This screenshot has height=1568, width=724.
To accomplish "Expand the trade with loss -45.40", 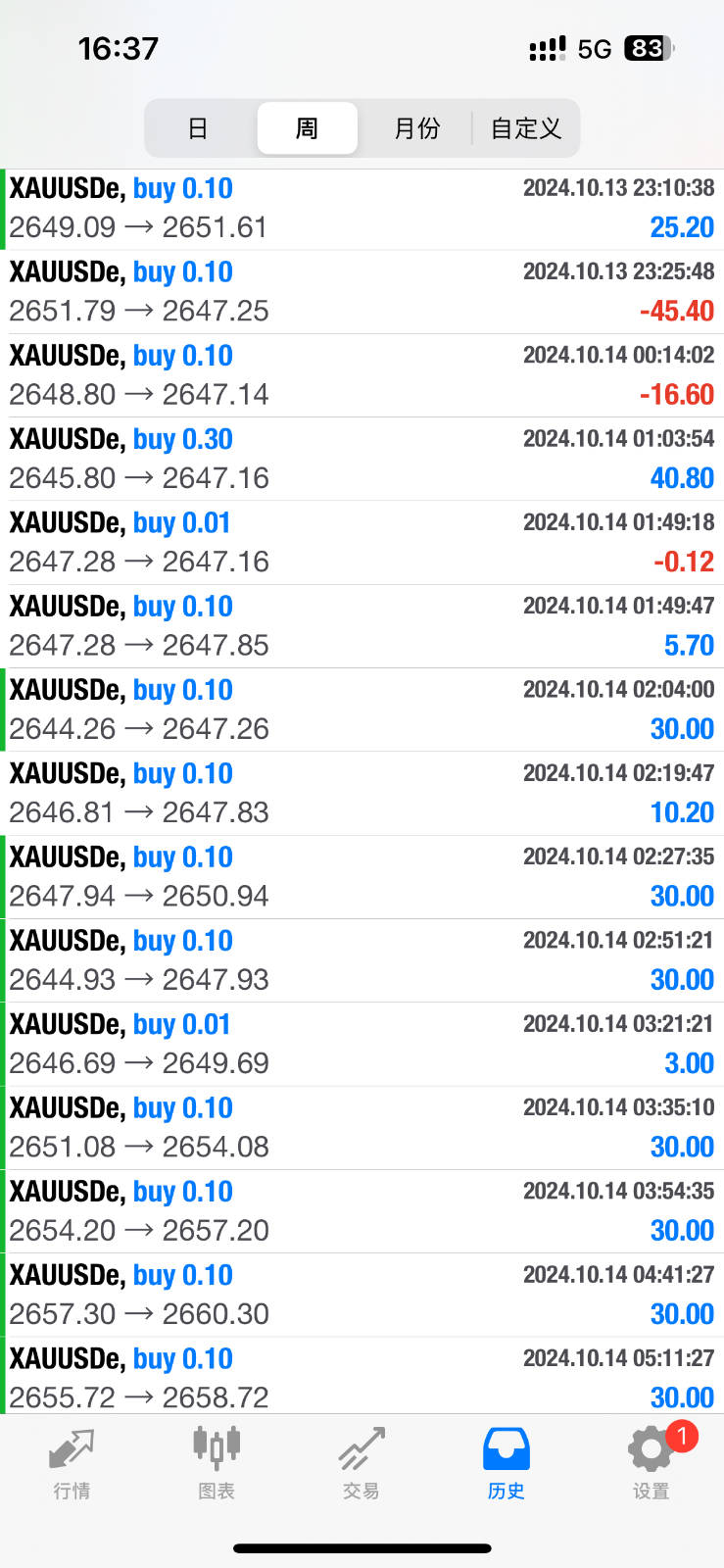I will [x=362, y=292].
